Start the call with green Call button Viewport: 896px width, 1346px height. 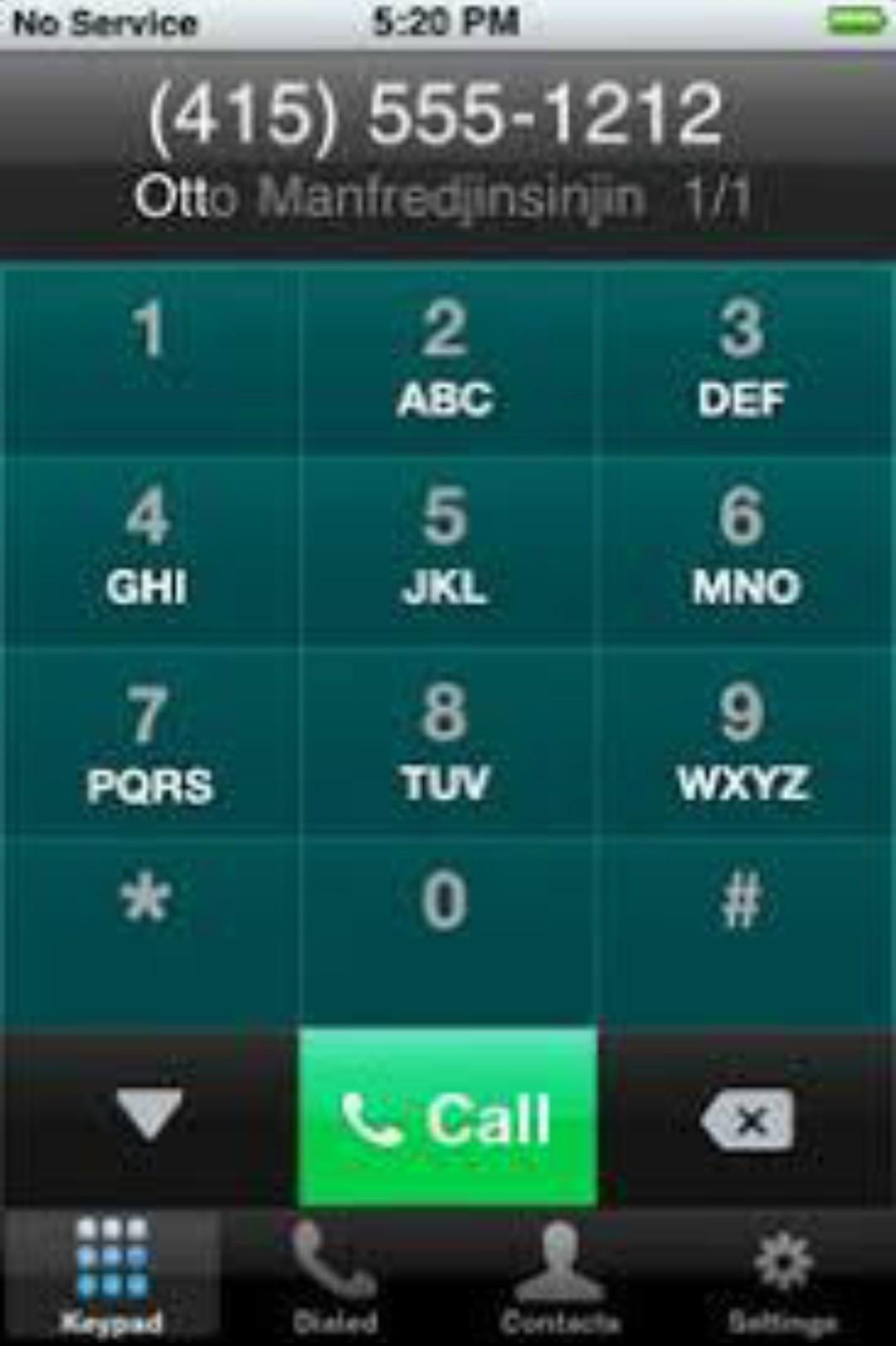tap(447, 1118)
